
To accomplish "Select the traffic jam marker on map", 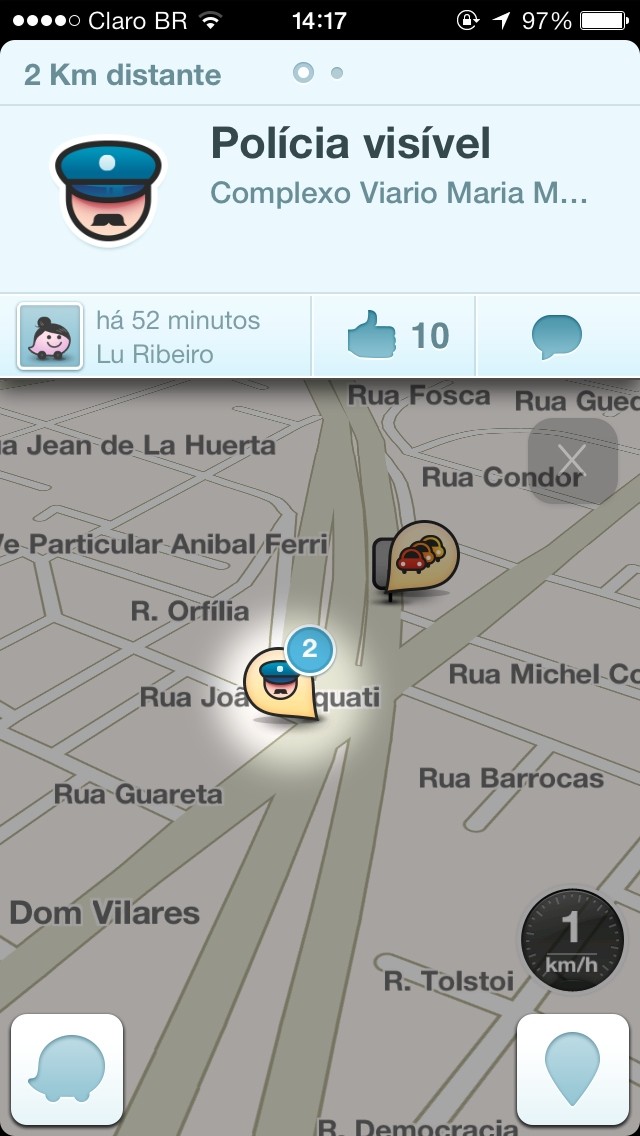I will (x=420, y=558).
